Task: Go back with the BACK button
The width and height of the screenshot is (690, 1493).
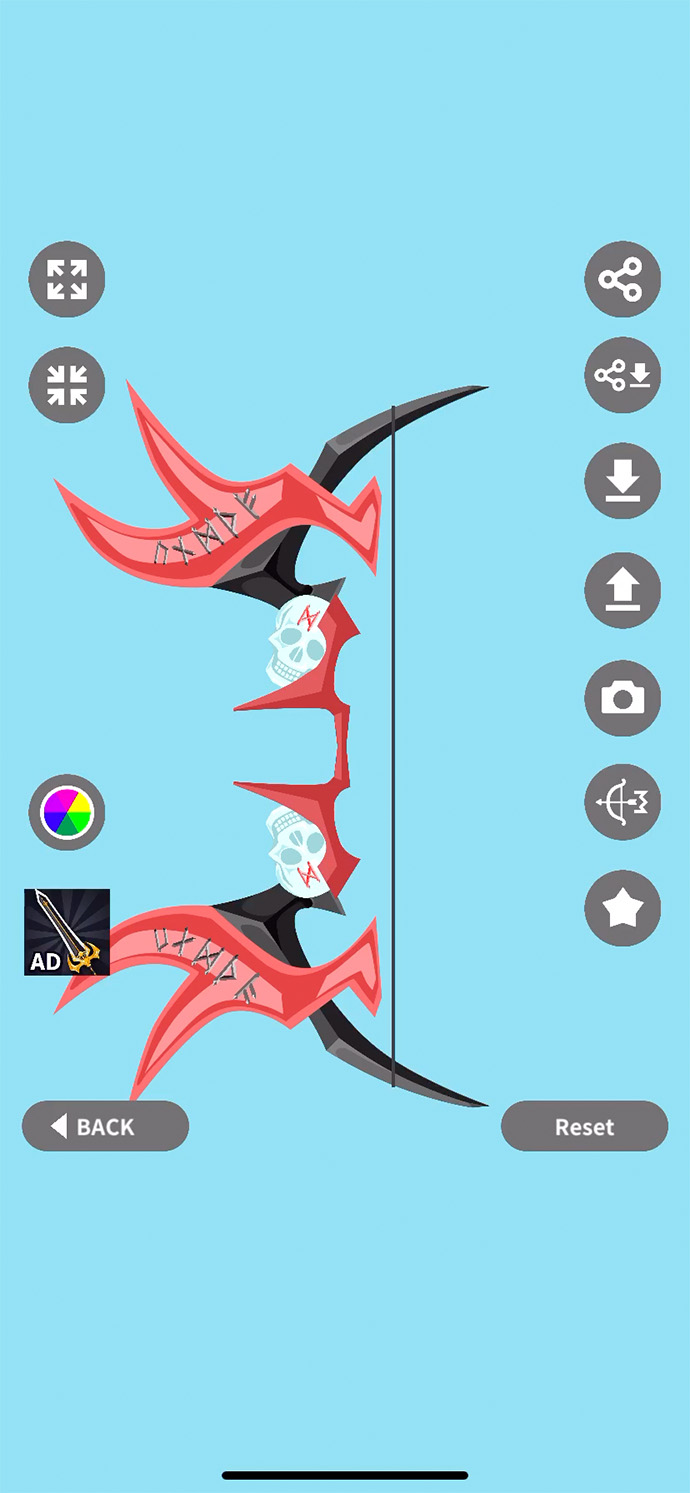Action: [105, 1126]
